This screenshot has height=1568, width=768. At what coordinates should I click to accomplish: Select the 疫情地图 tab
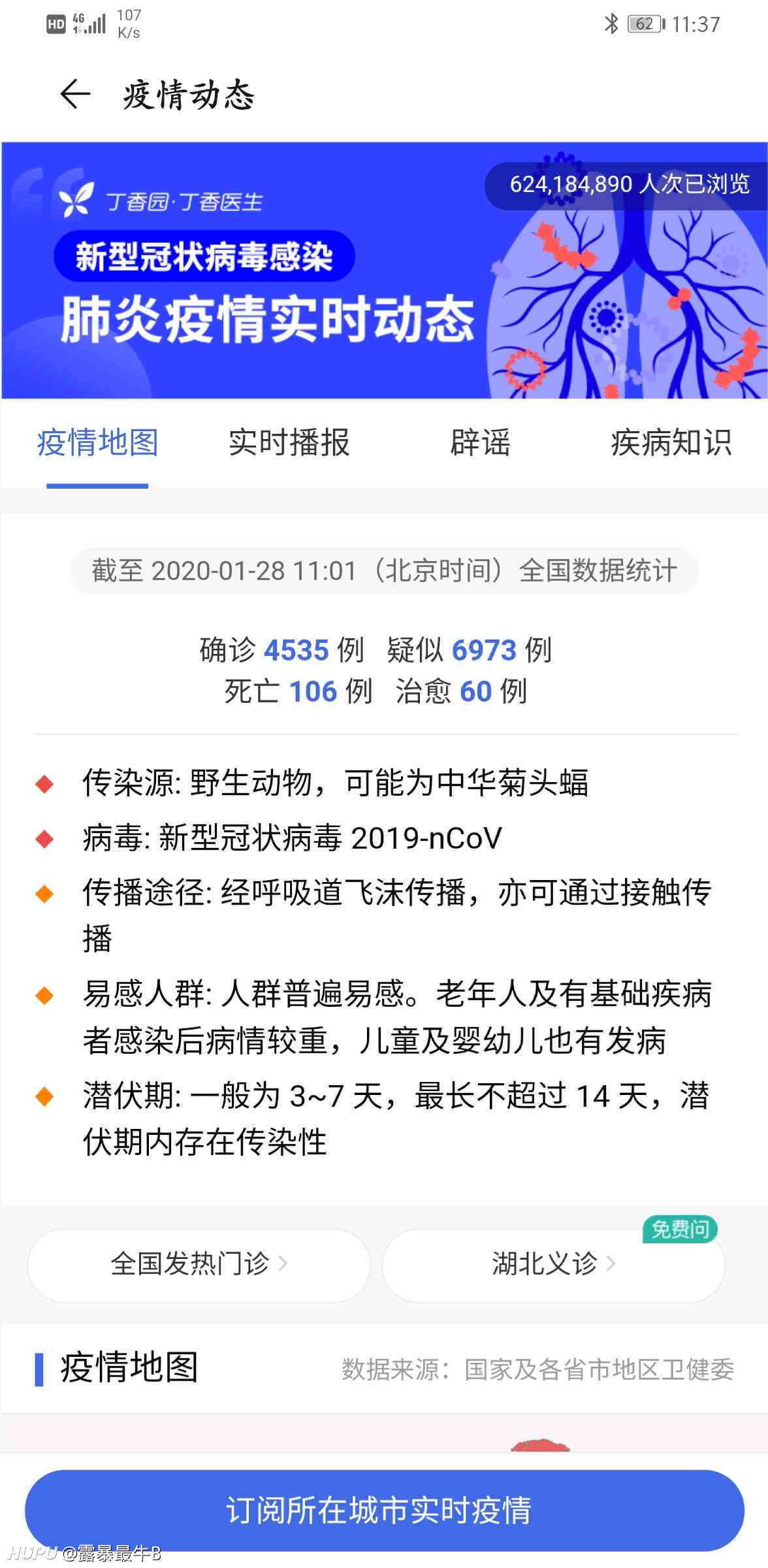[x=97, y=443]
